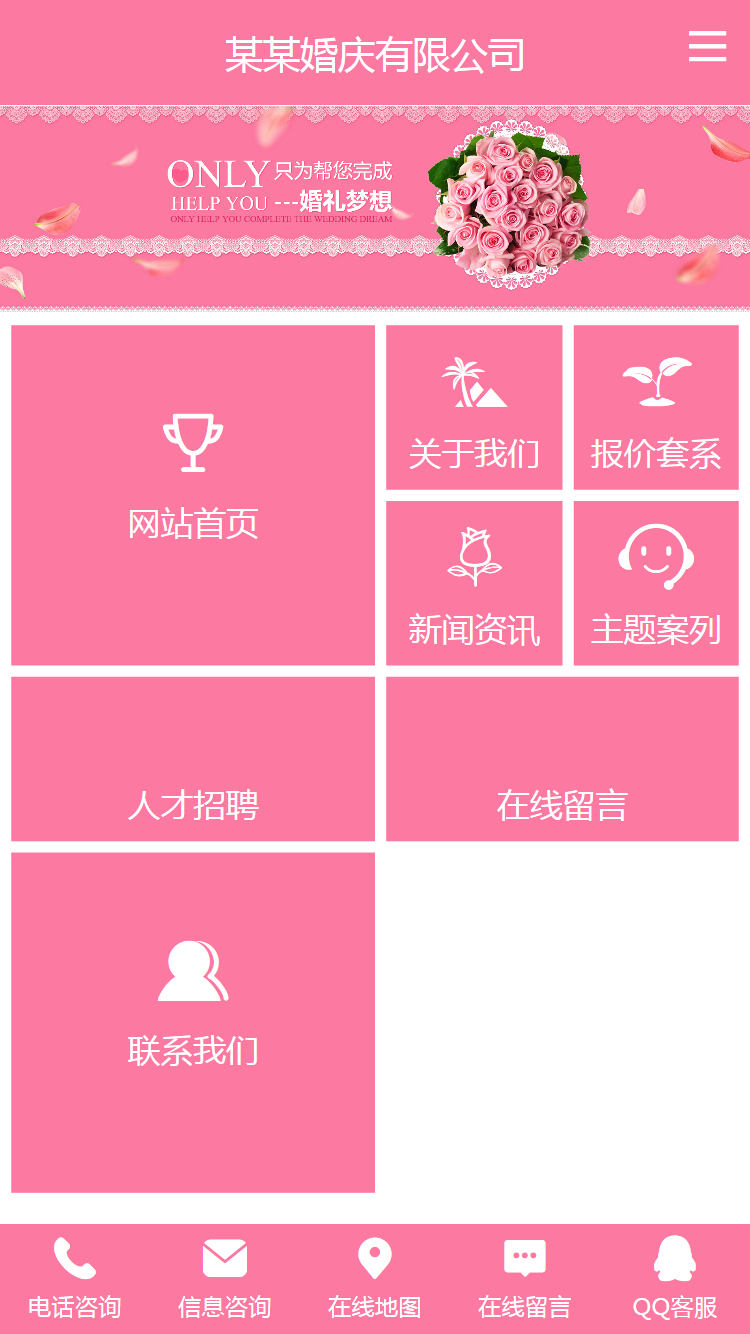
Task: Open 联系我们 tile
Action: (x=193, y=1022)
